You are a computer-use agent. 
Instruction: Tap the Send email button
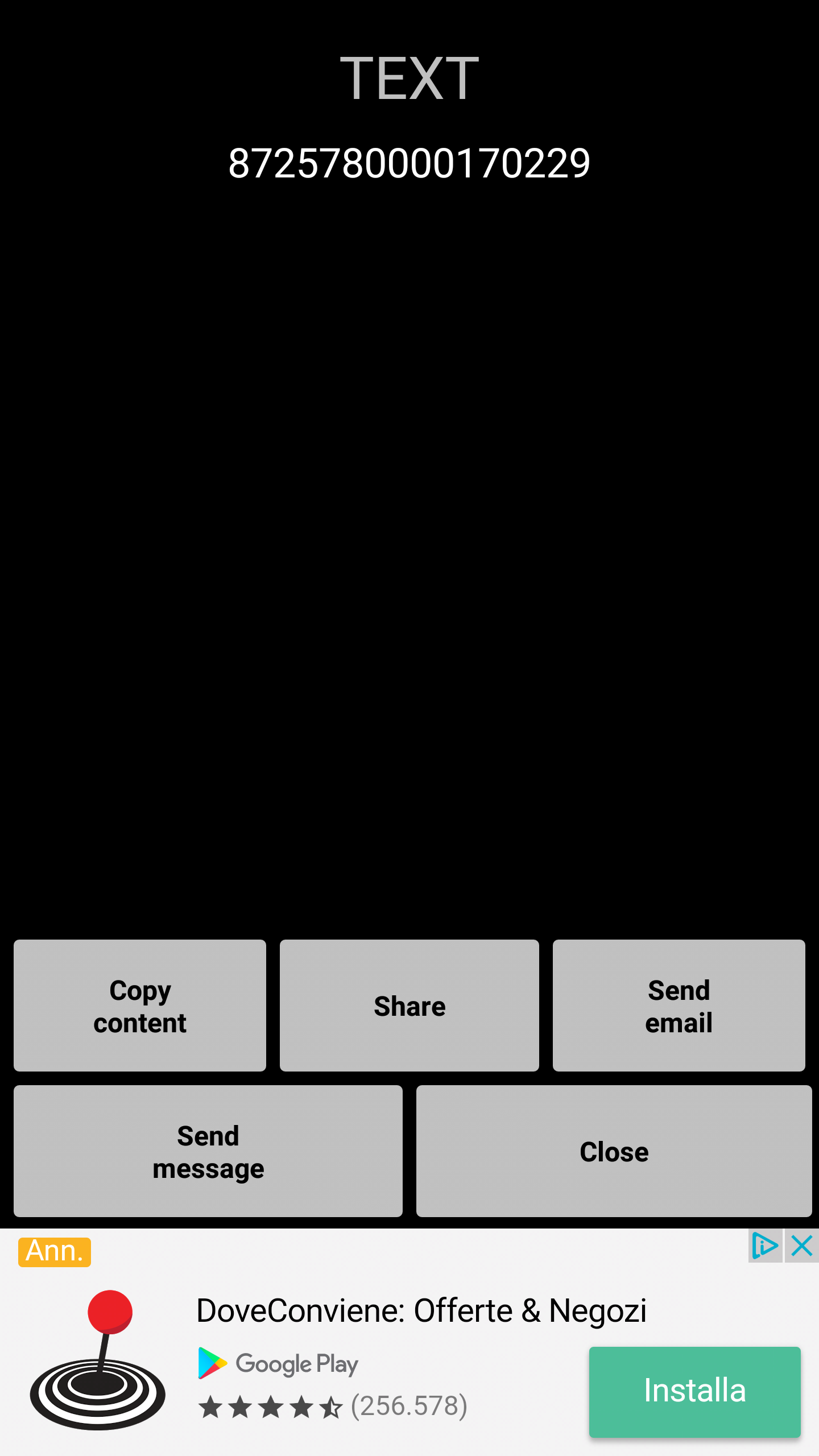[x=679, y=1006]
